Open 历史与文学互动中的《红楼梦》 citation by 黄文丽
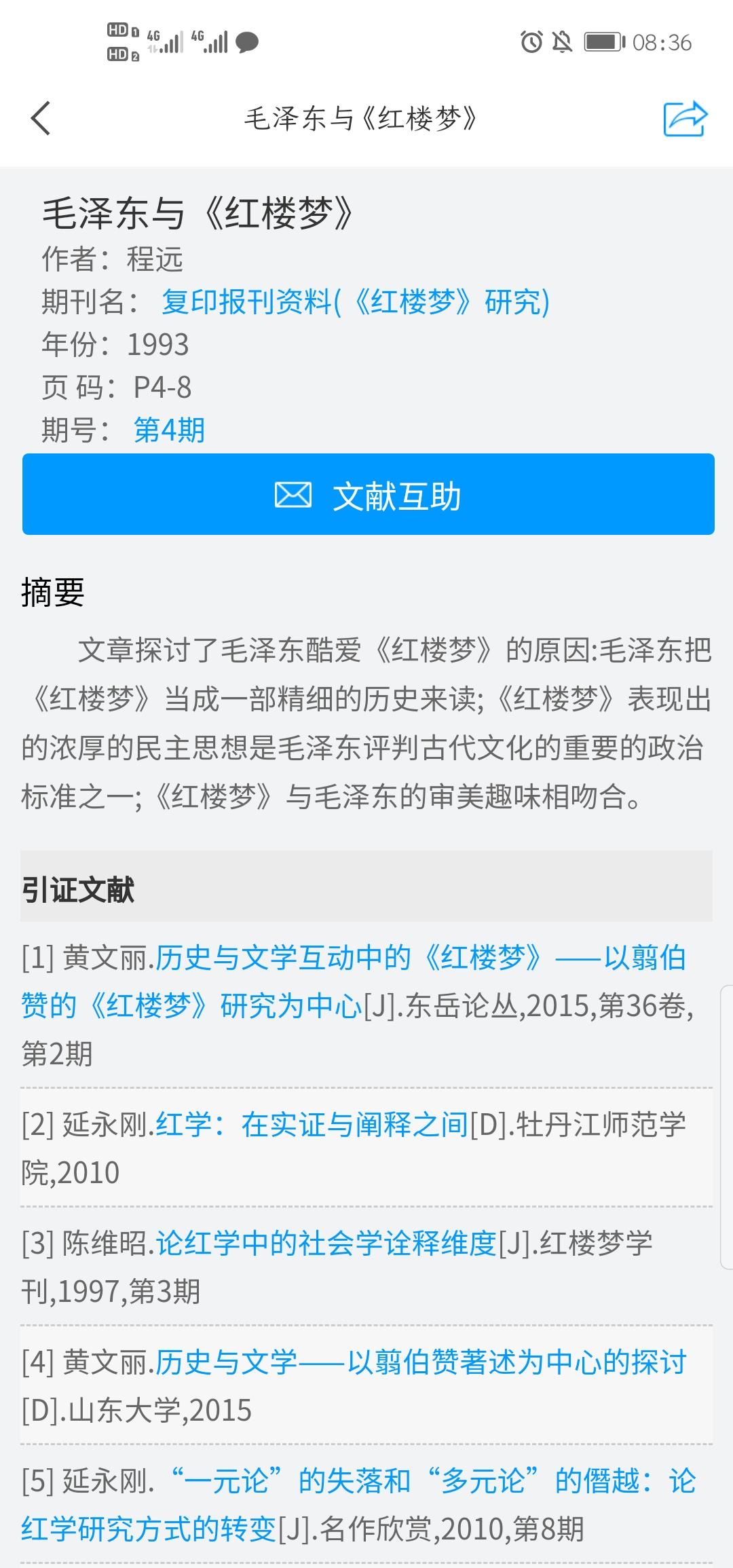733x1568 pixels. click(353, 982)
